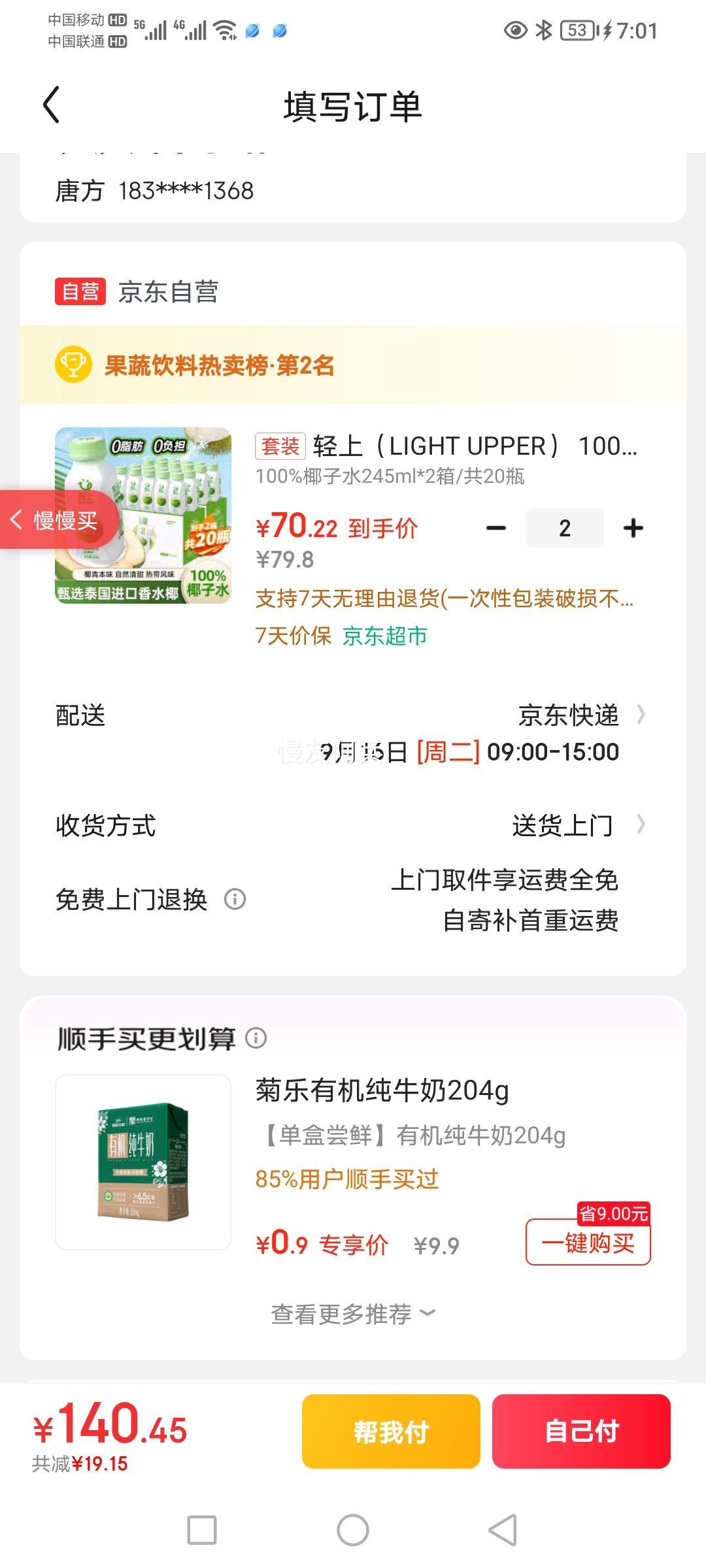Viewport: 706px width, 1568px height.
Task: Tap the info icon beside 顺手买更划算
Action: point(258,1039)
